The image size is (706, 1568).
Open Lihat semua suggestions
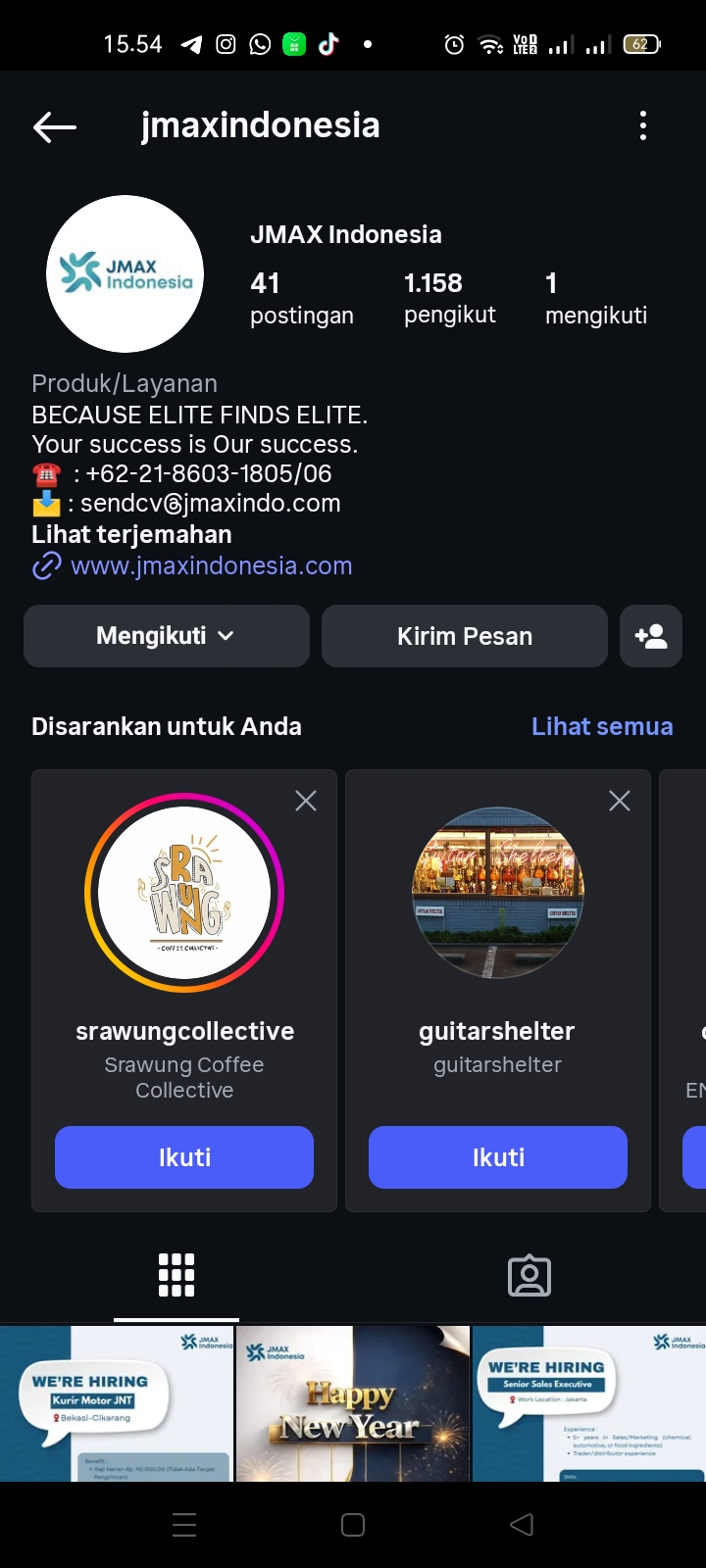602,726
